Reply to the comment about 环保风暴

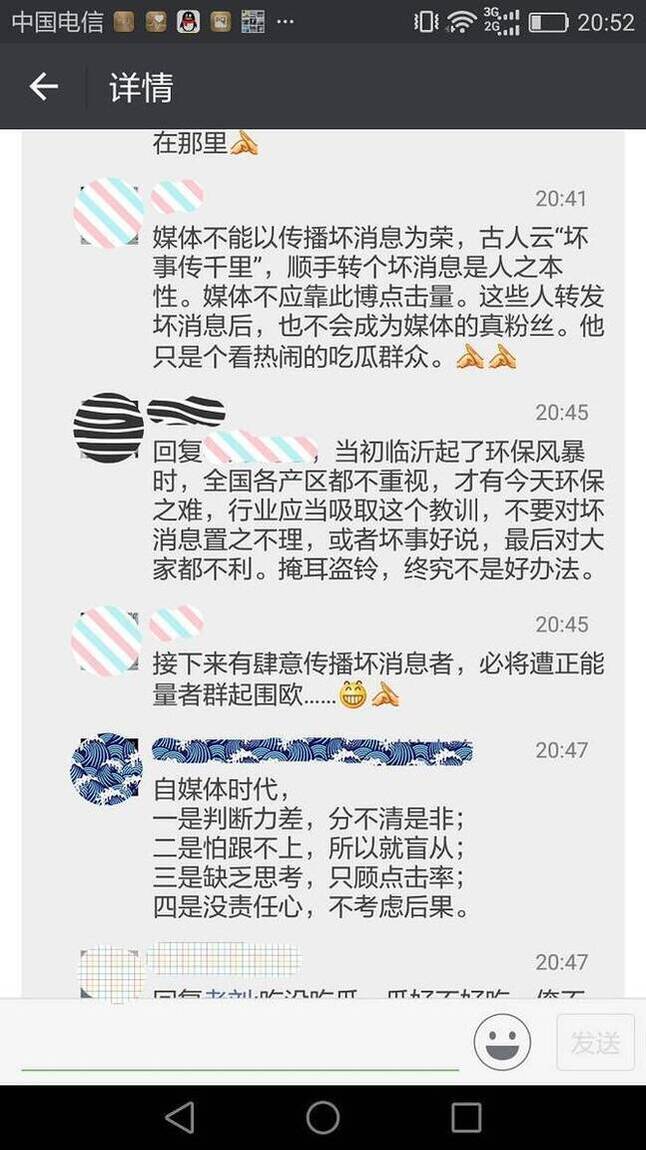pyautogui.click(x=378, y=510)
